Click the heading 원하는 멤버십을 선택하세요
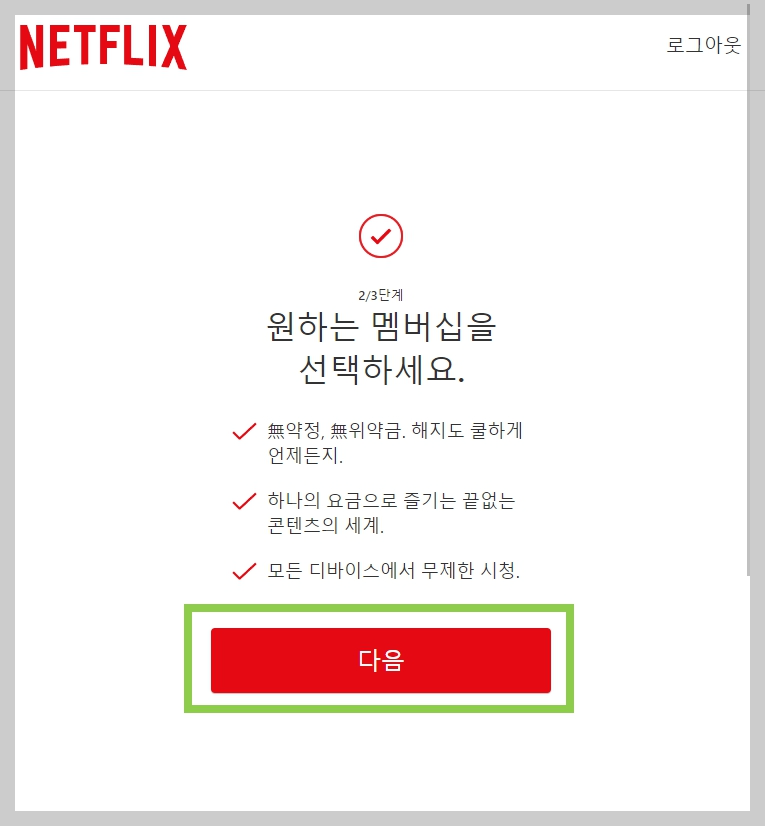This screenshot has height=826, width=765. click(x=381, y=345)
